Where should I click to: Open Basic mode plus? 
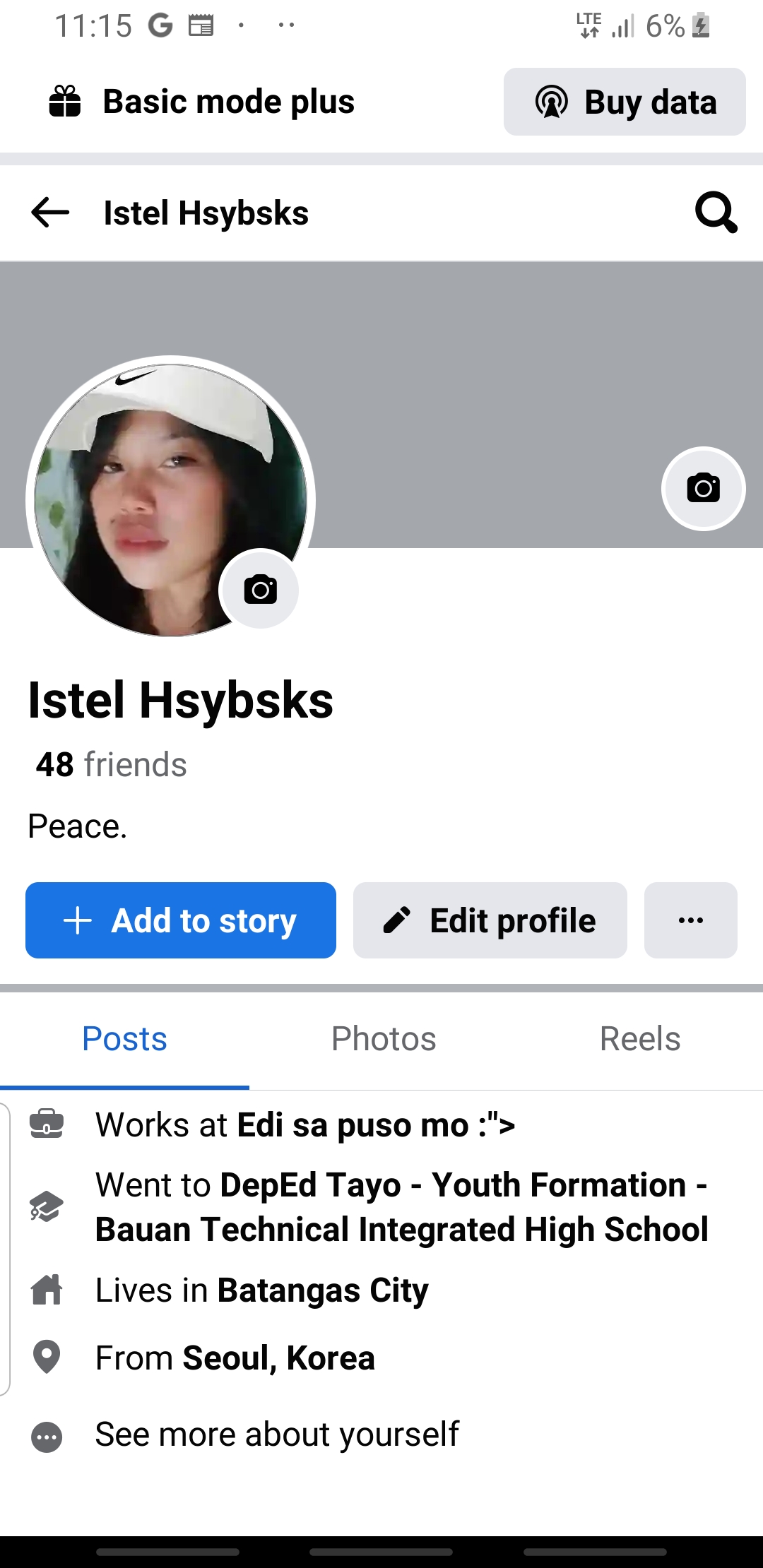pyautogui.click(x=202, y=102)
